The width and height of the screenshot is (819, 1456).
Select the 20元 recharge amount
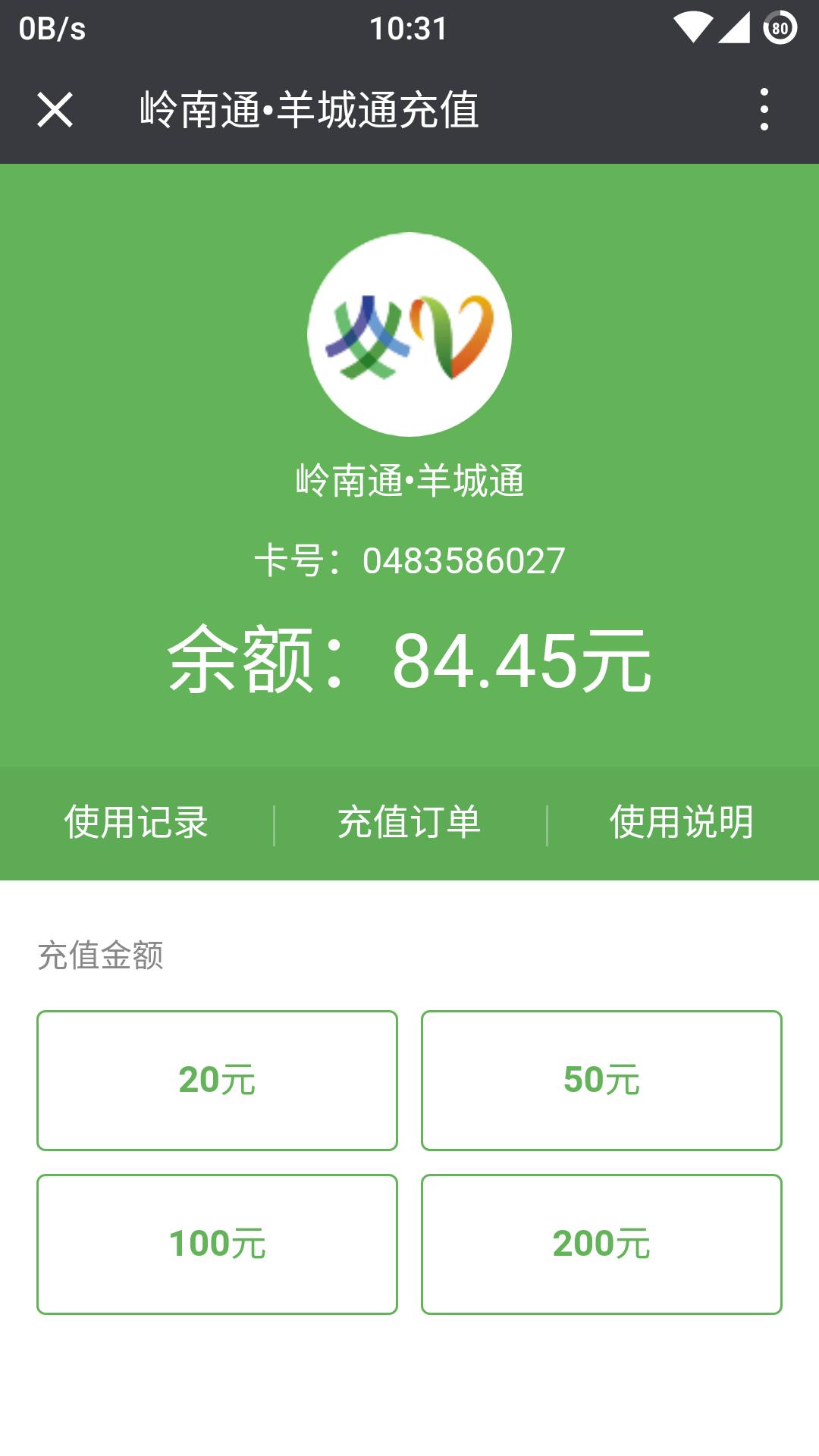pos(217,1081)
